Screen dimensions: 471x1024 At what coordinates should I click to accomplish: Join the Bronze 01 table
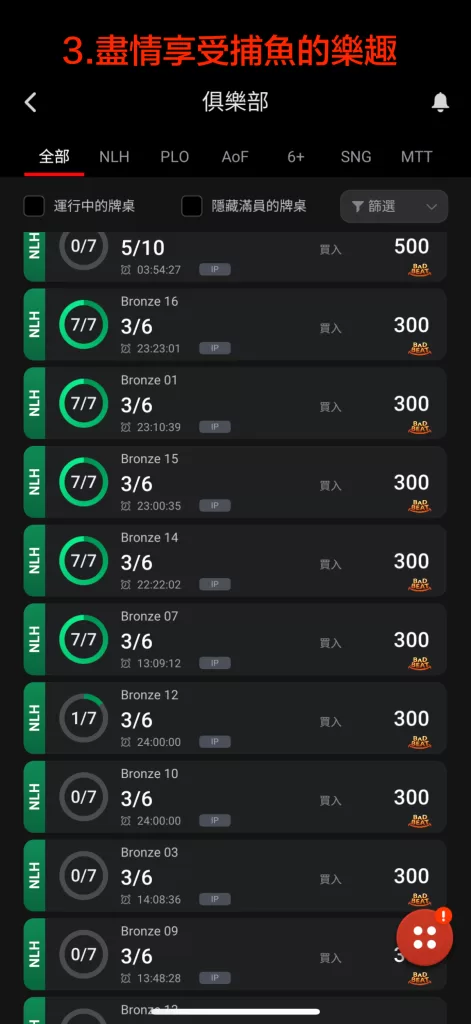click(235, 403)
